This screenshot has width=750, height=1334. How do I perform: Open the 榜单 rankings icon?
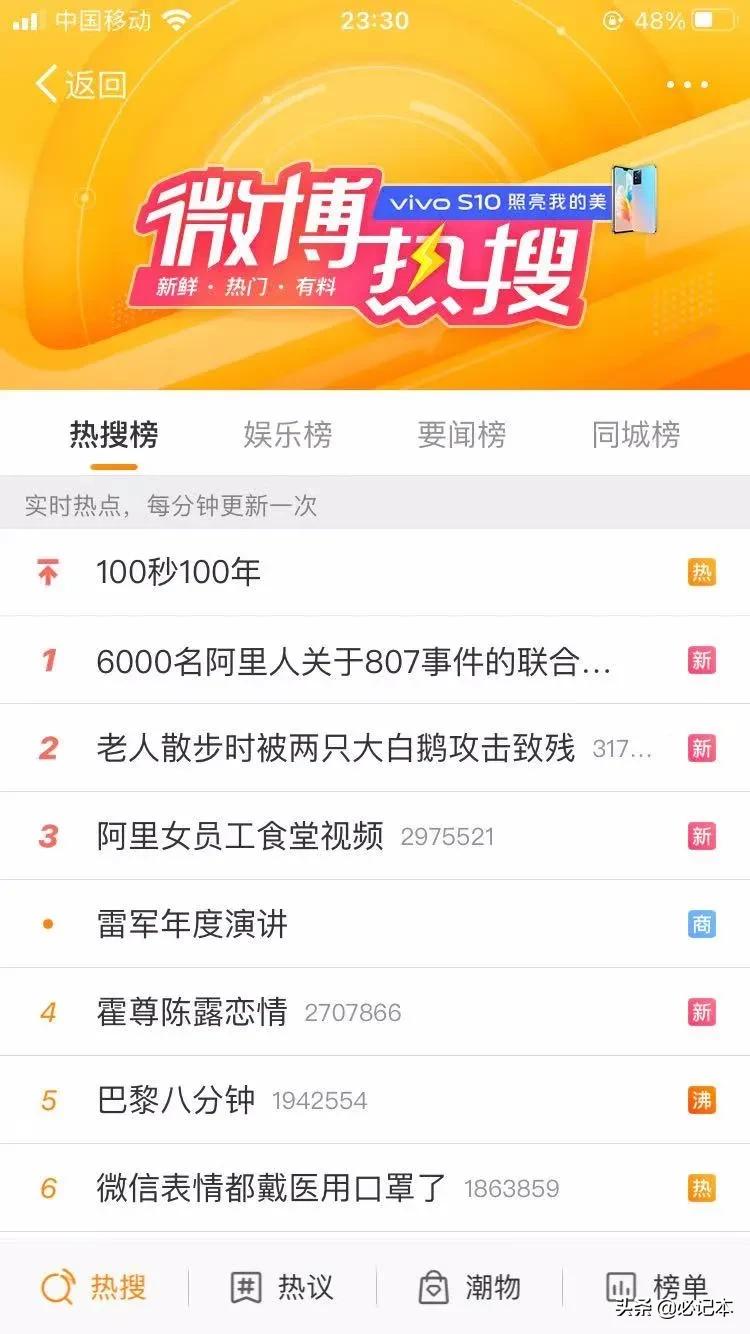pyautogui.click(x=622, y=1288)
